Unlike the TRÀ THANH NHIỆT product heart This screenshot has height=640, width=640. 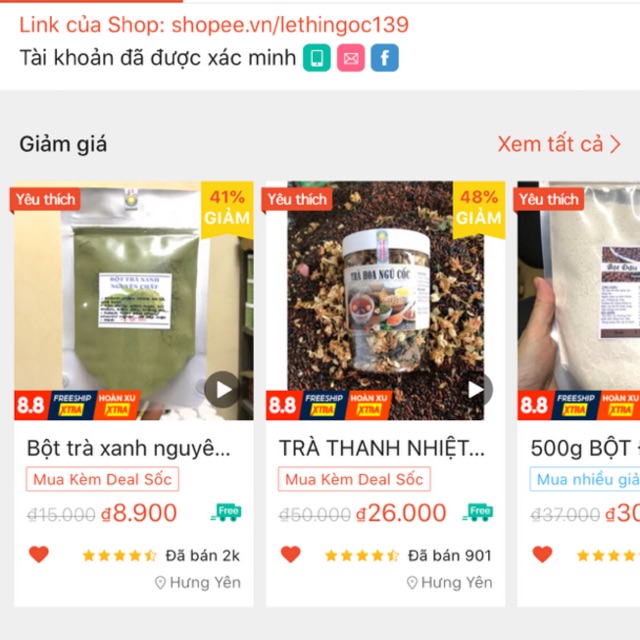[291, 554]
